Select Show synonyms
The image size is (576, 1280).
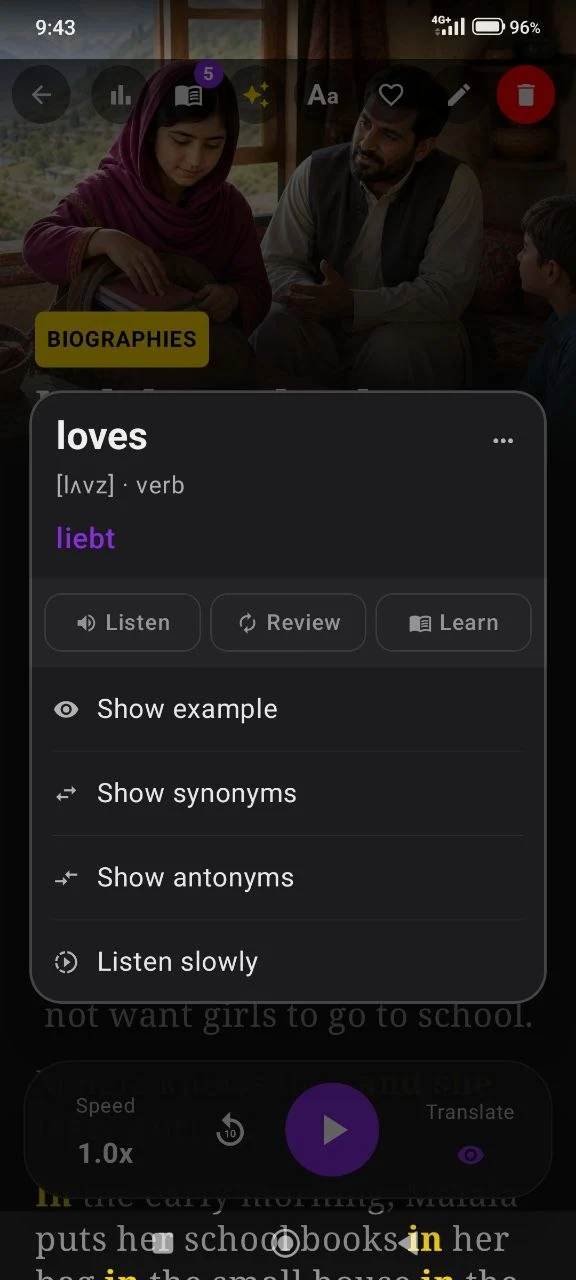click(x=288, y=793)
